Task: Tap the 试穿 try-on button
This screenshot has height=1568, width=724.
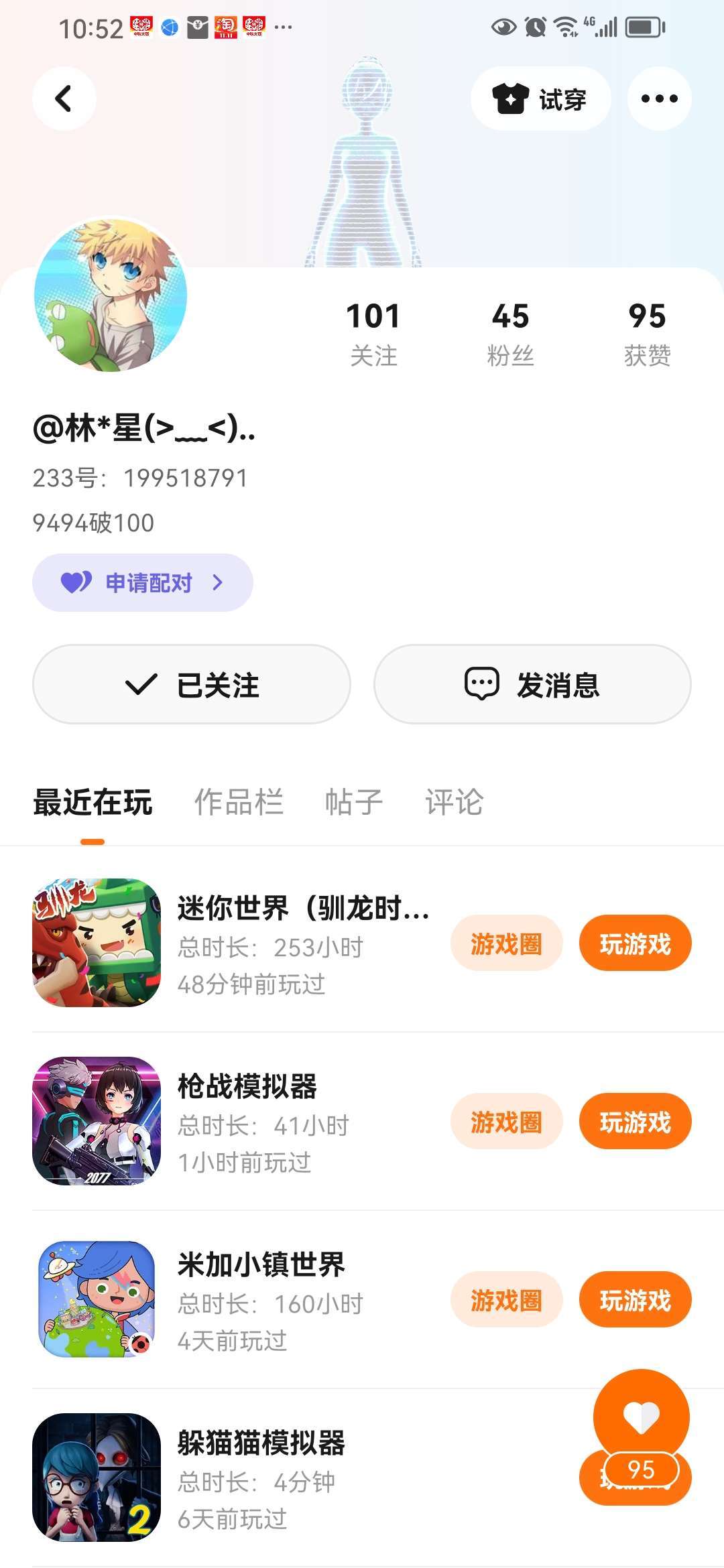Action: [x=540, y=99]
